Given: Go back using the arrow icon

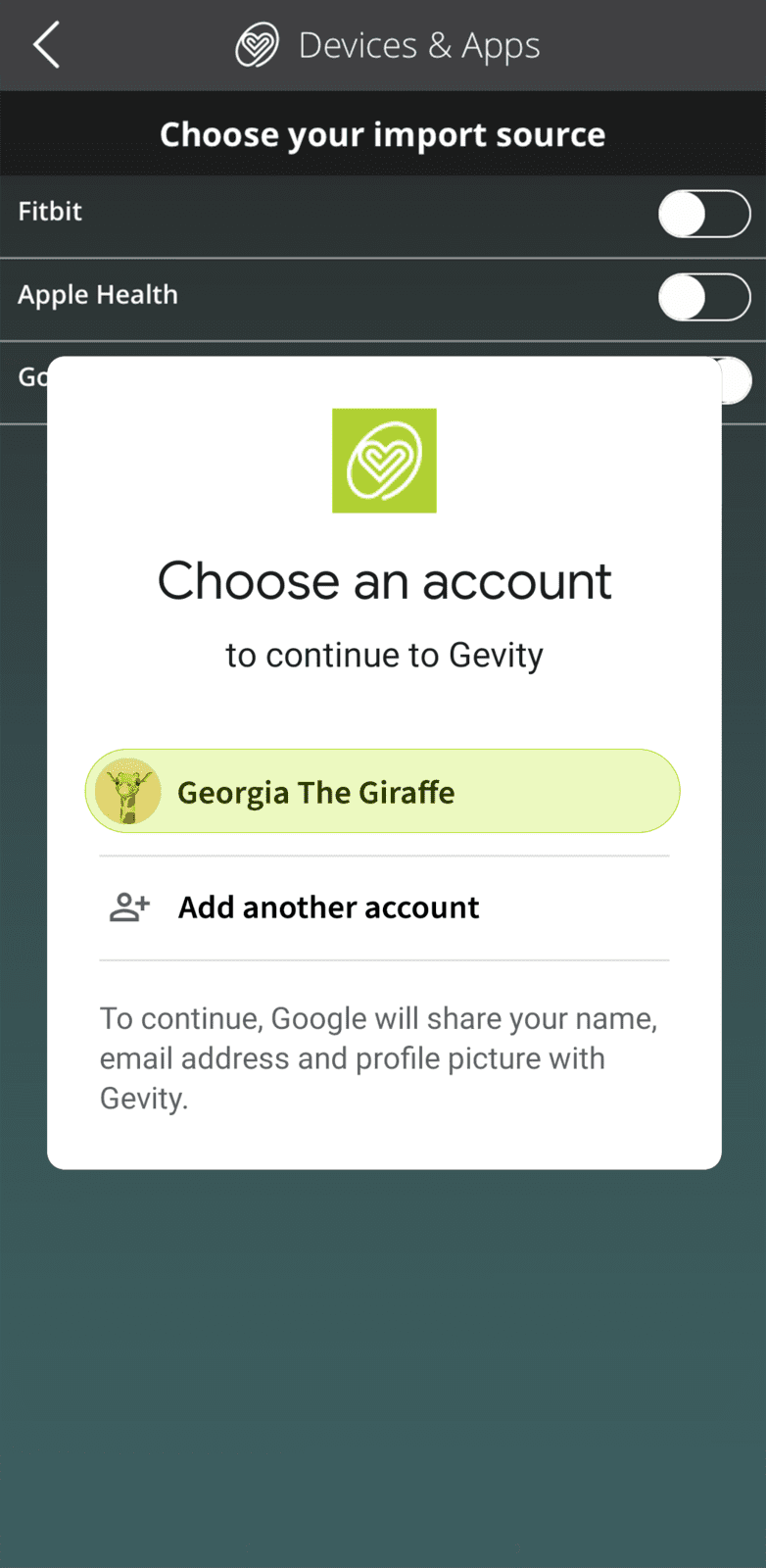Looking at the screenshot, I should click(46, 45).
